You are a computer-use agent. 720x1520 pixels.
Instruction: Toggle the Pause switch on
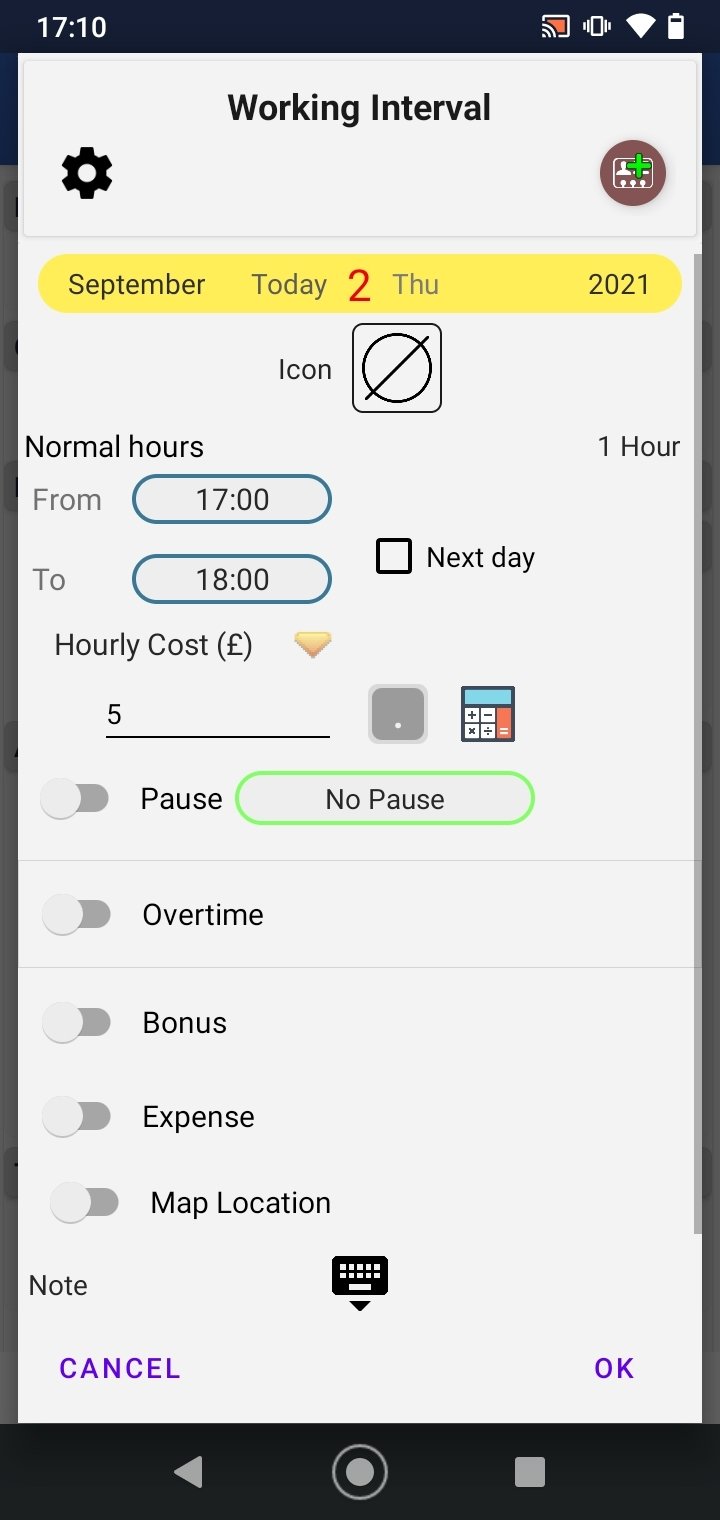(x=76, y=799)
